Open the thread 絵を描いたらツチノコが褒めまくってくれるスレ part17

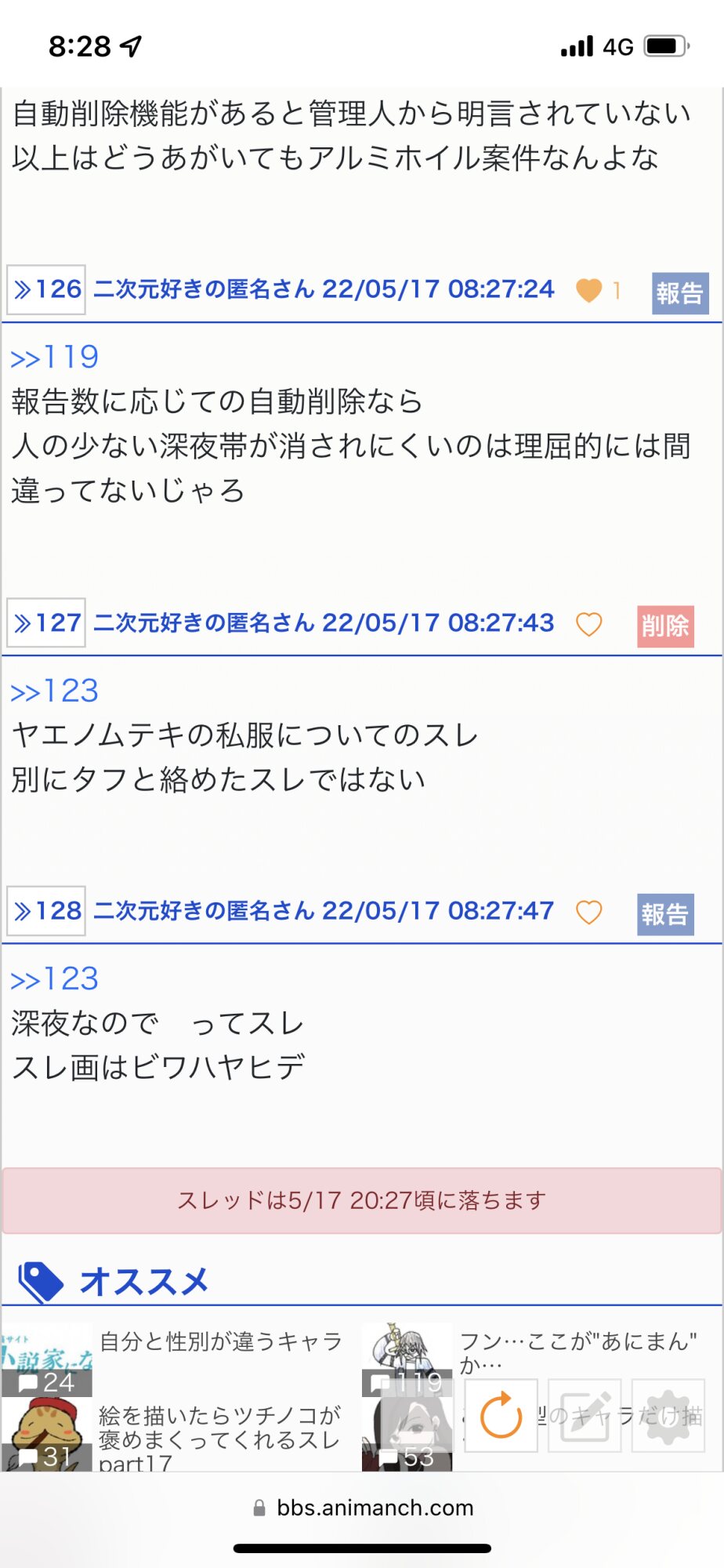tap(219, 1439)
